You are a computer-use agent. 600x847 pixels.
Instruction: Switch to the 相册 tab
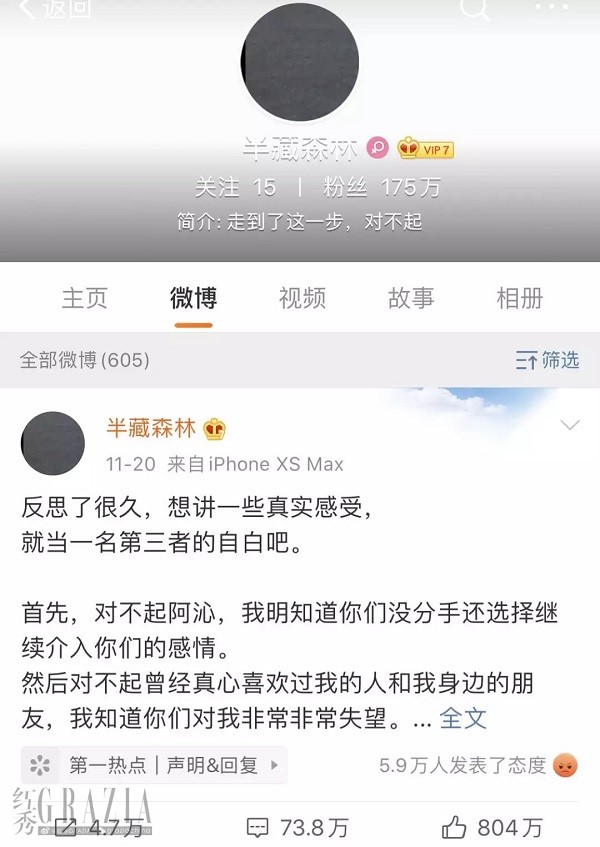click(519, 298)
